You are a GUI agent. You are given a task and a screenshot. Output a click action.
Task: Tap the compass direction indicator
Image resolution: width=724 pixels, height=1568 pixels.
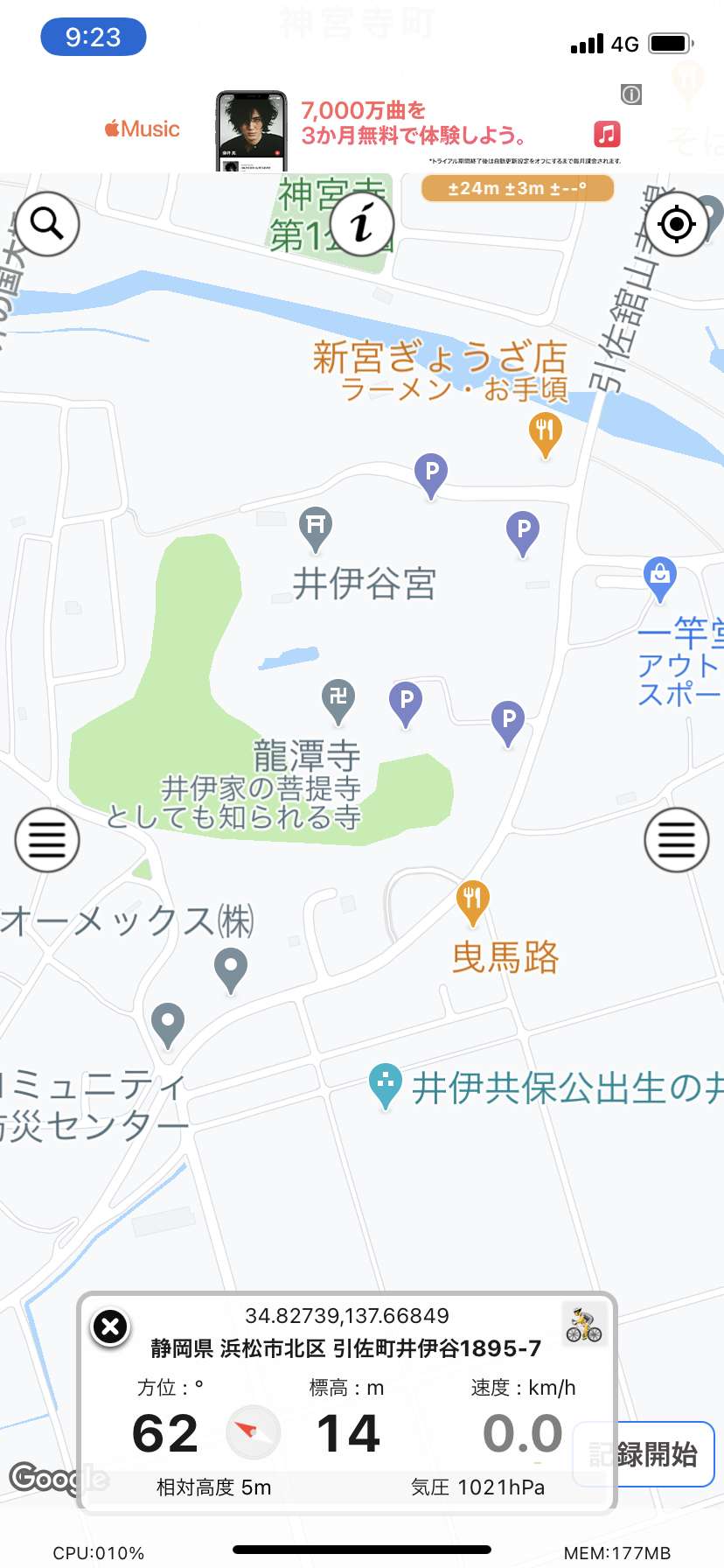[253, 1432]
